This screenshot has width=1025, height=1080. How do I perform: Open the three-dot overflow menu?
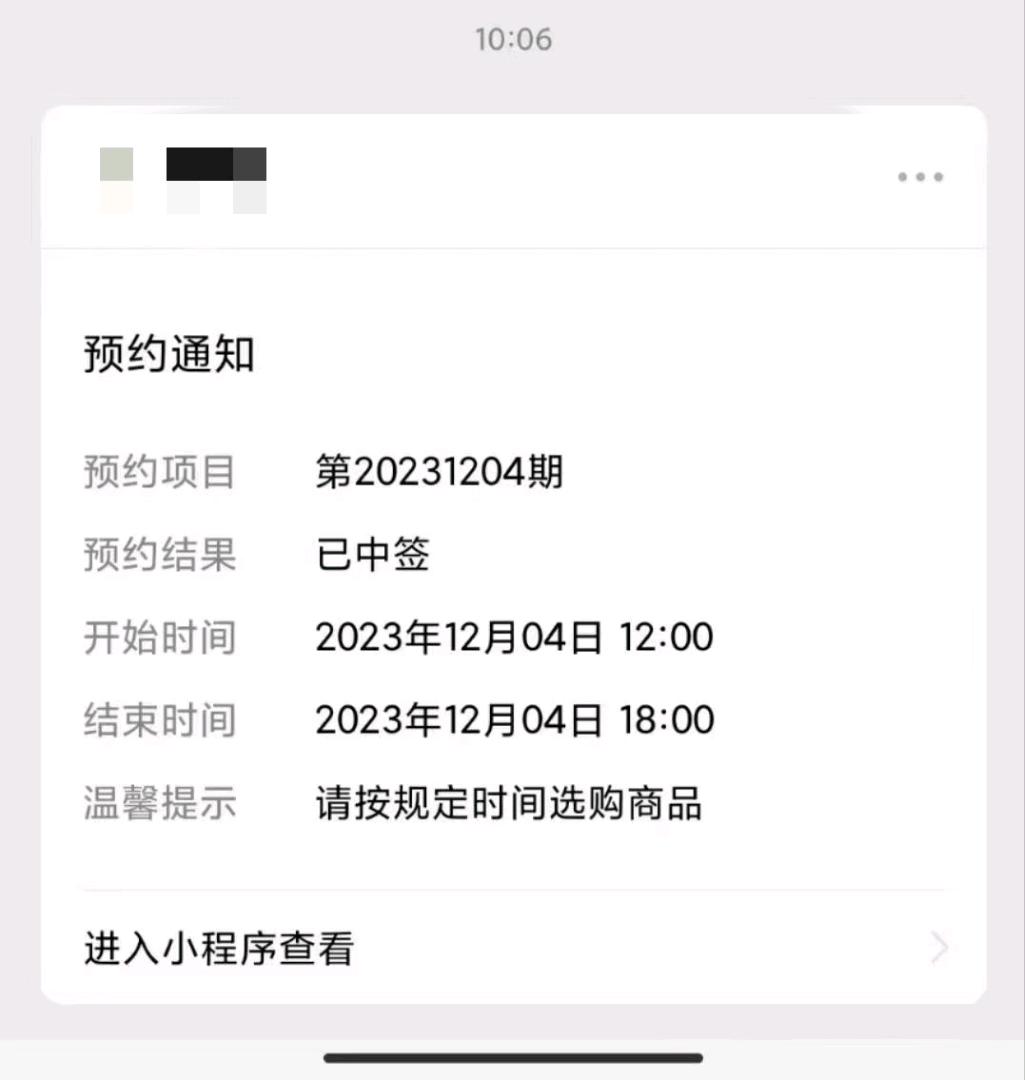coord(919,178)
